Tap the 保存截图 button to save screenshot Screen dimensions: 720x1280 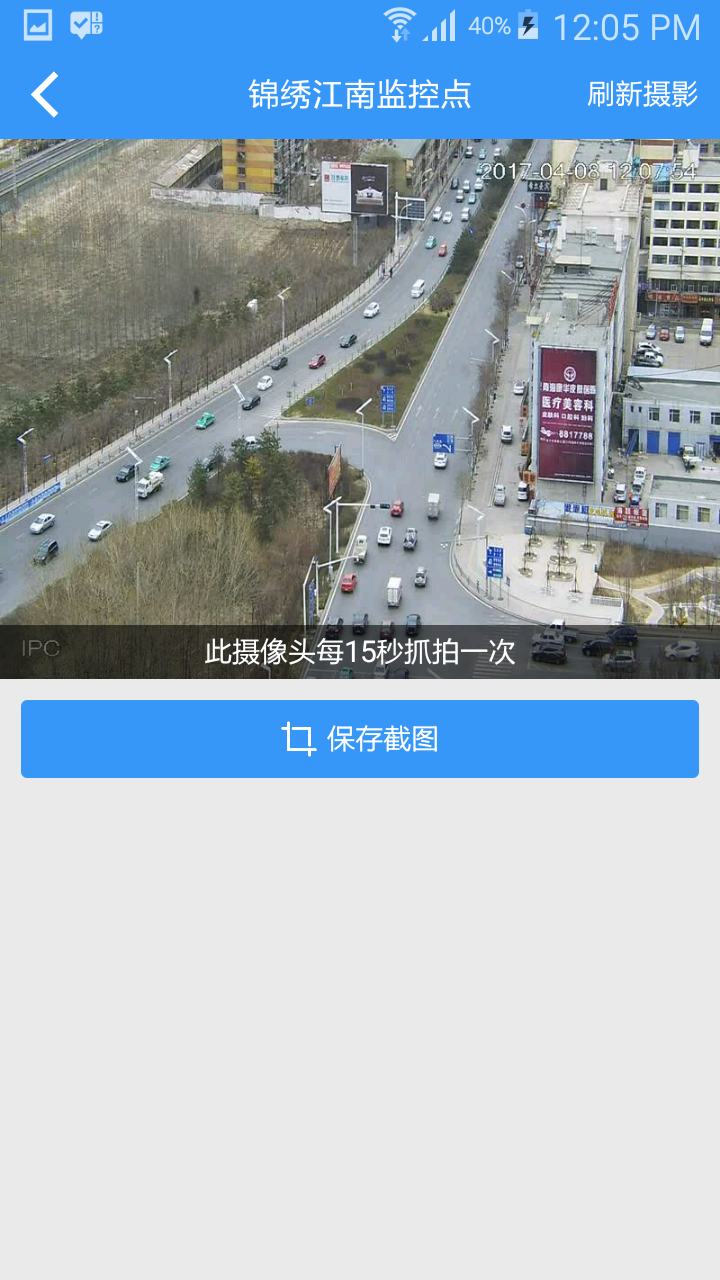coord(360,739)
